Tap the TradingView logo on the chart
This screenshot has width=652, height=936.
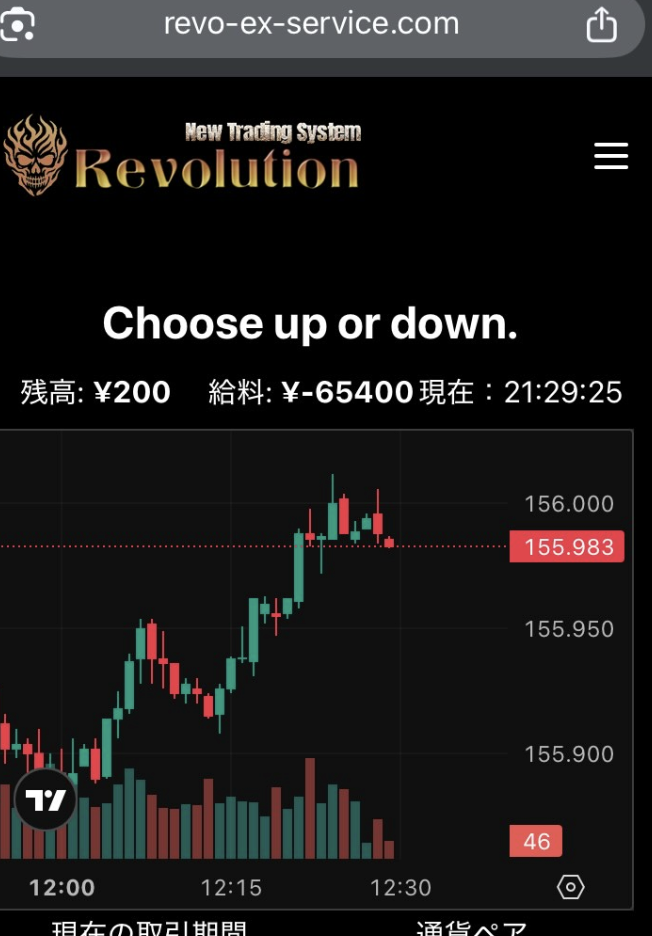pyautogui.click(x=46, y=800)
